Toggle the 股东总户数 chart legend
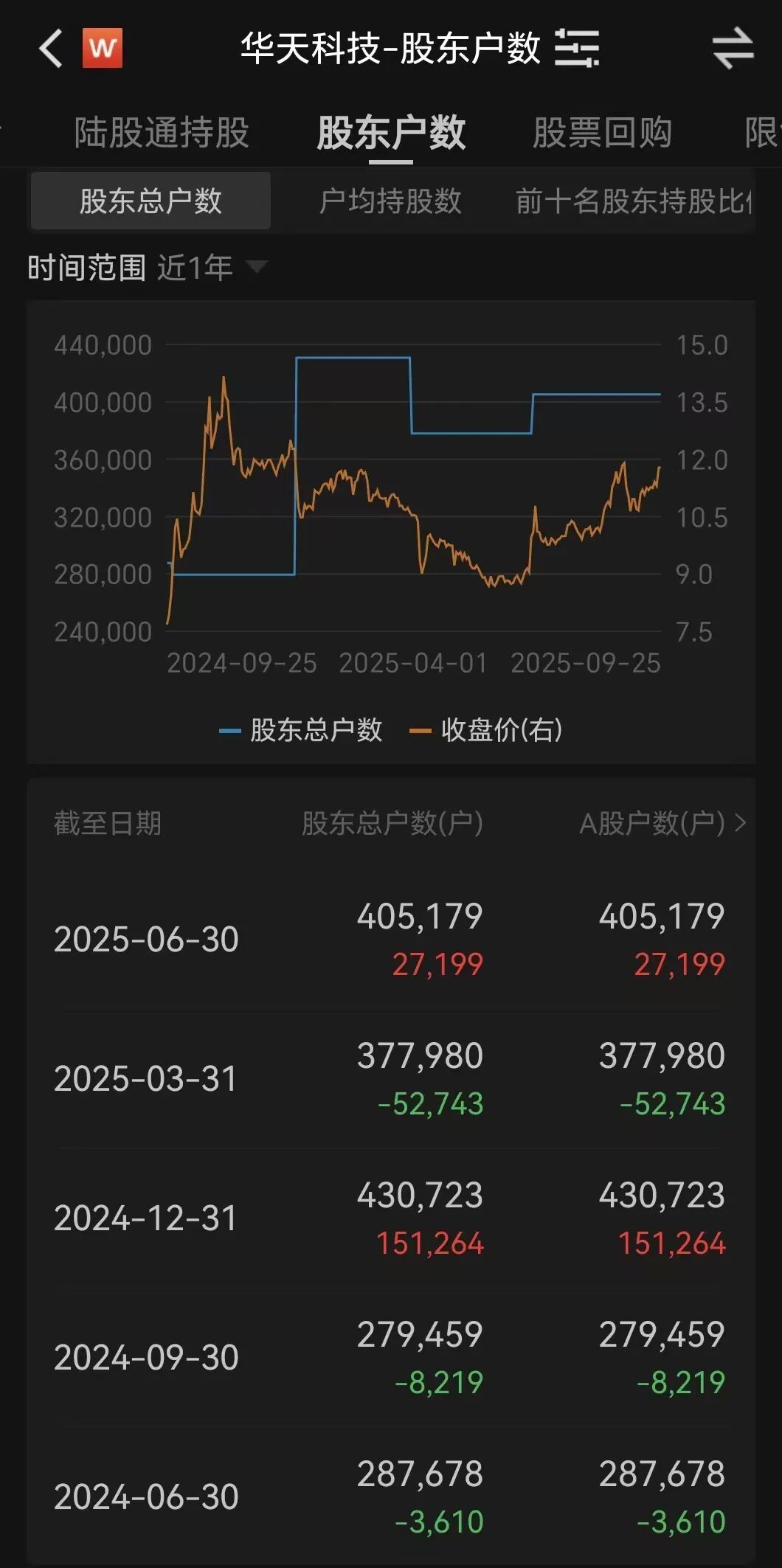 pos(302,730)
